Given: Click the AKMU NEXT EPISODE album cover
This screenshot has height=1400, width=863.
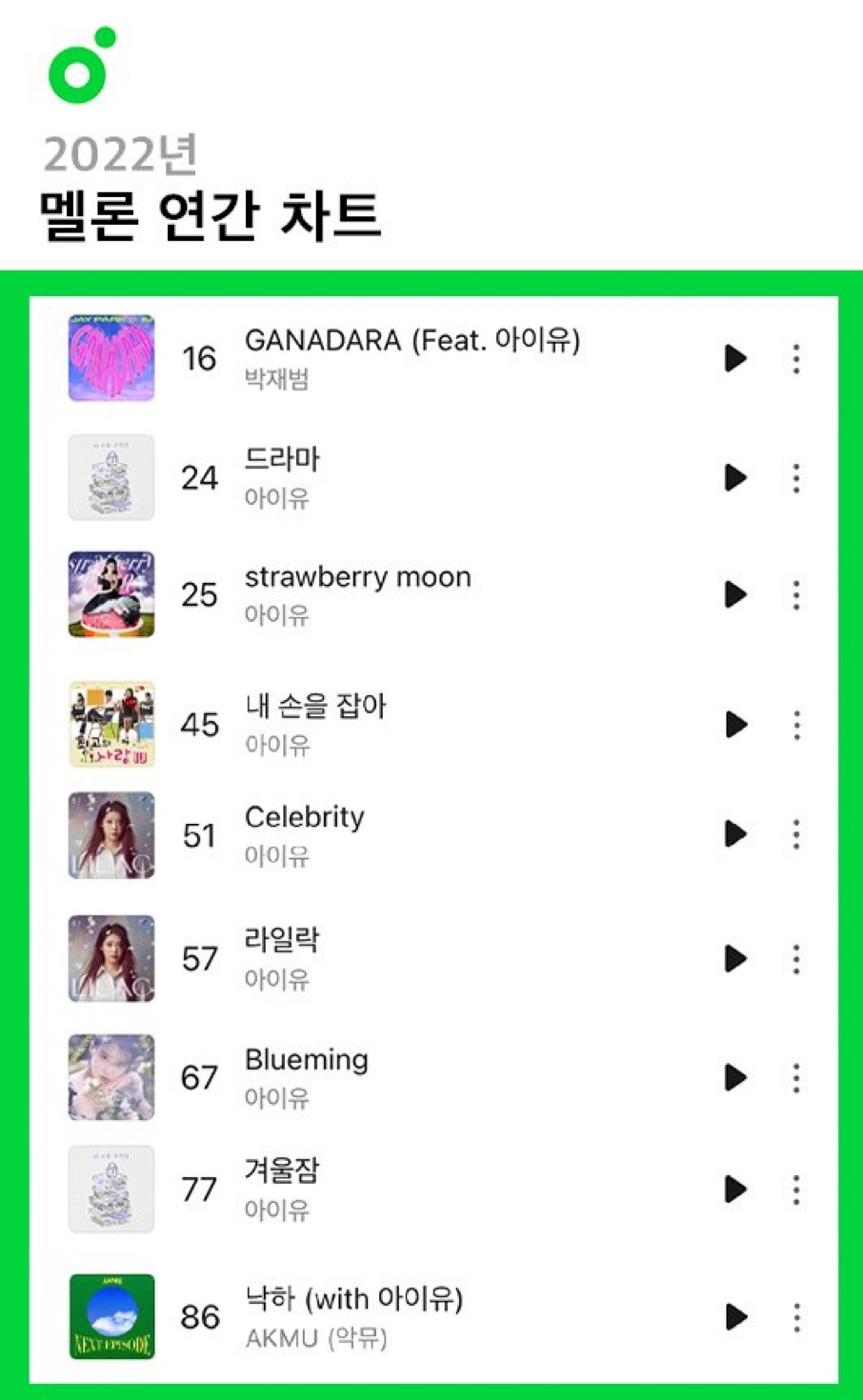Looking at the screenshot, I should click(110, 1316).
